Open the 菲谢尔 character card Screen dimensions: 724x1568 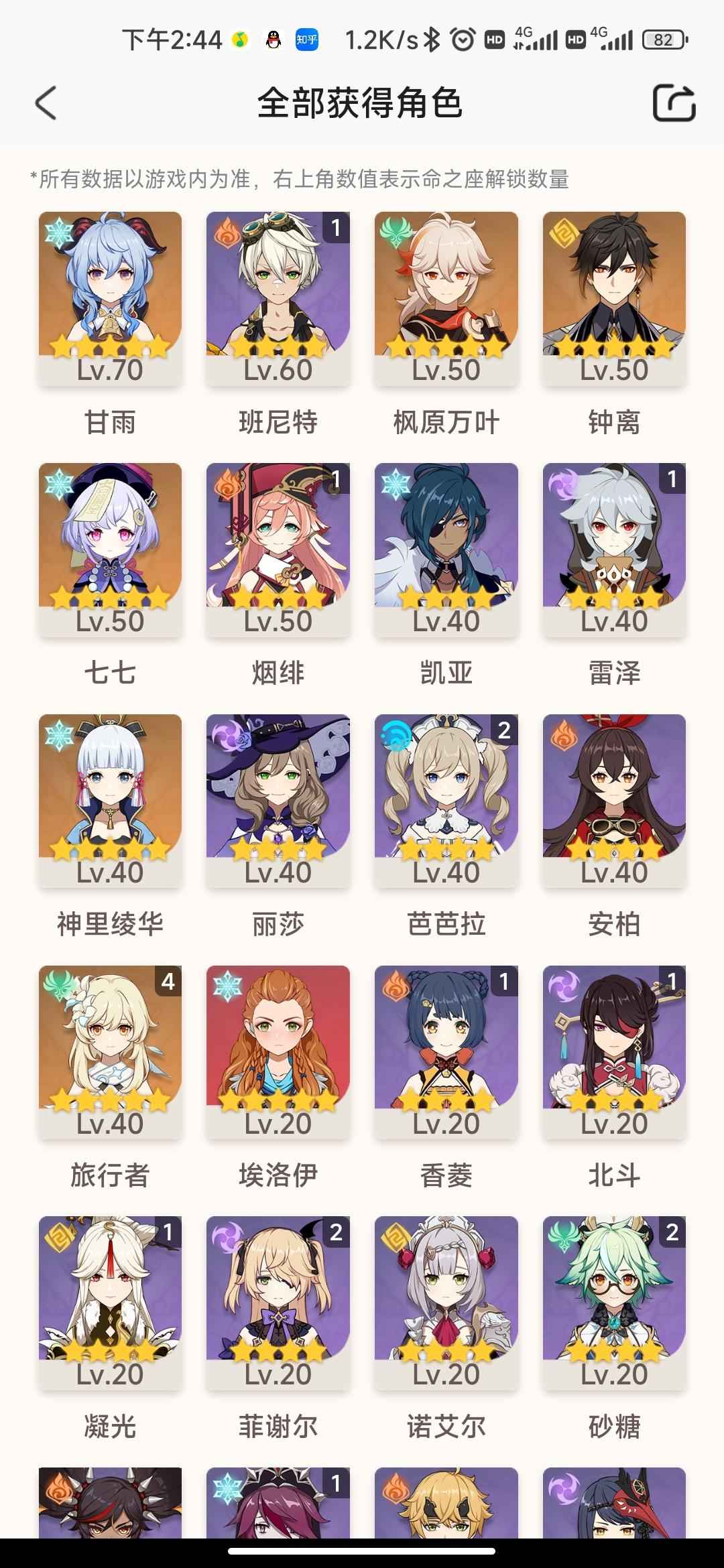coord(278,1303)
